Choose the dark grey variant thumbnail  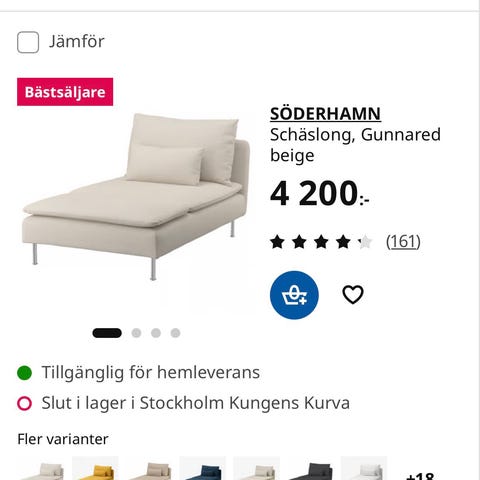[310, 468]
